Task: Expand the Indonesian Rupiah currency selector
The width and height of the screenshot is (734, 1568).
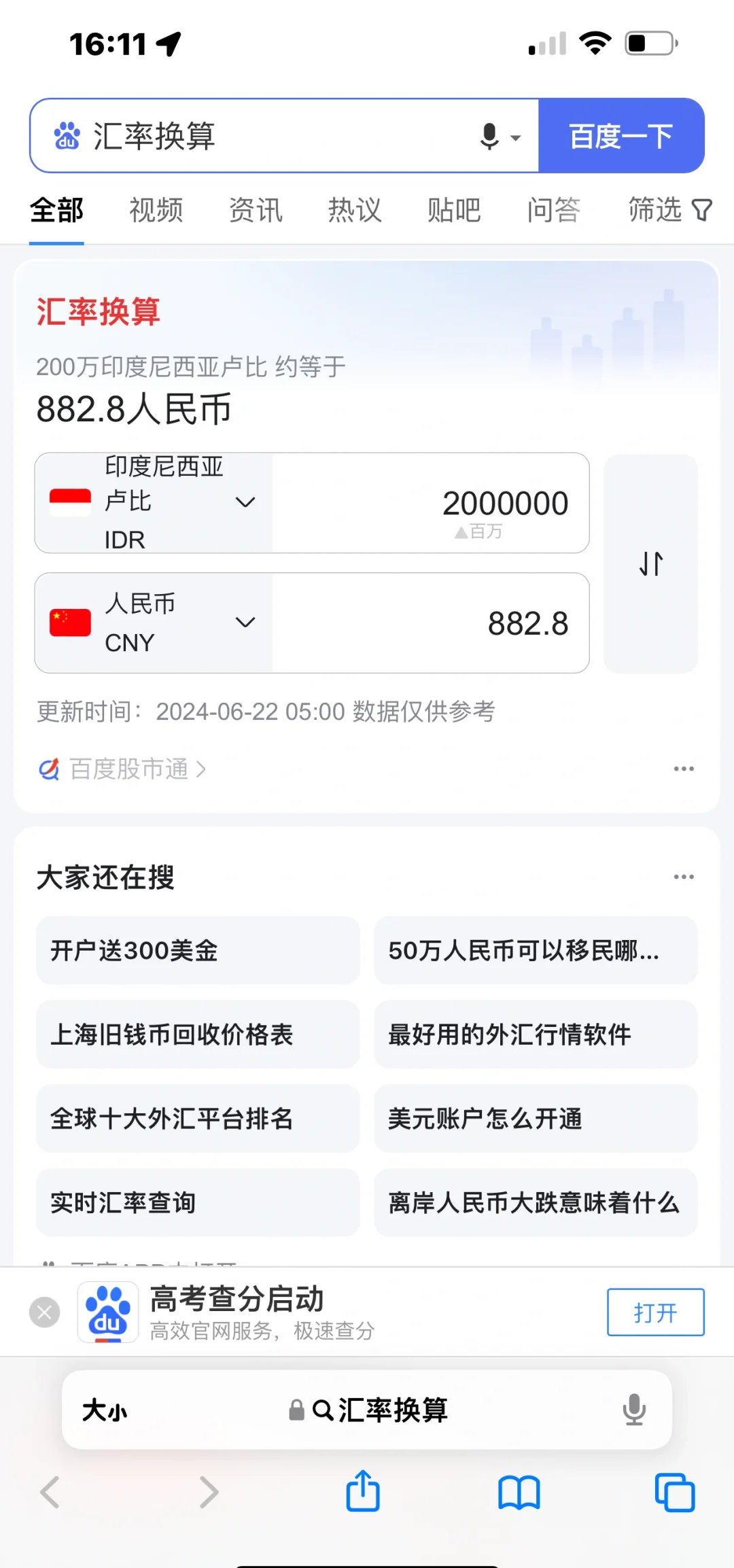Action: coord(244,502)
